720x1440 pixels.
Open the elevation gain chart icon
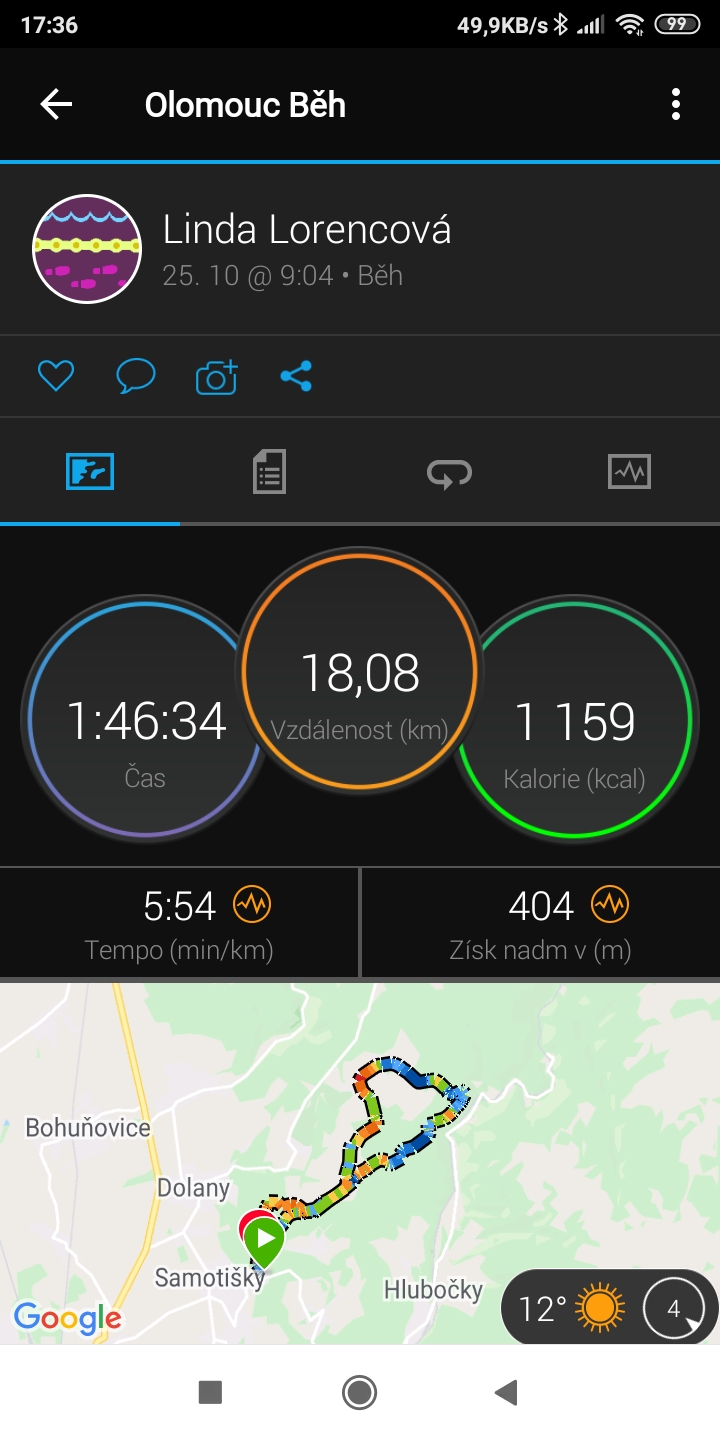(609, 905)
